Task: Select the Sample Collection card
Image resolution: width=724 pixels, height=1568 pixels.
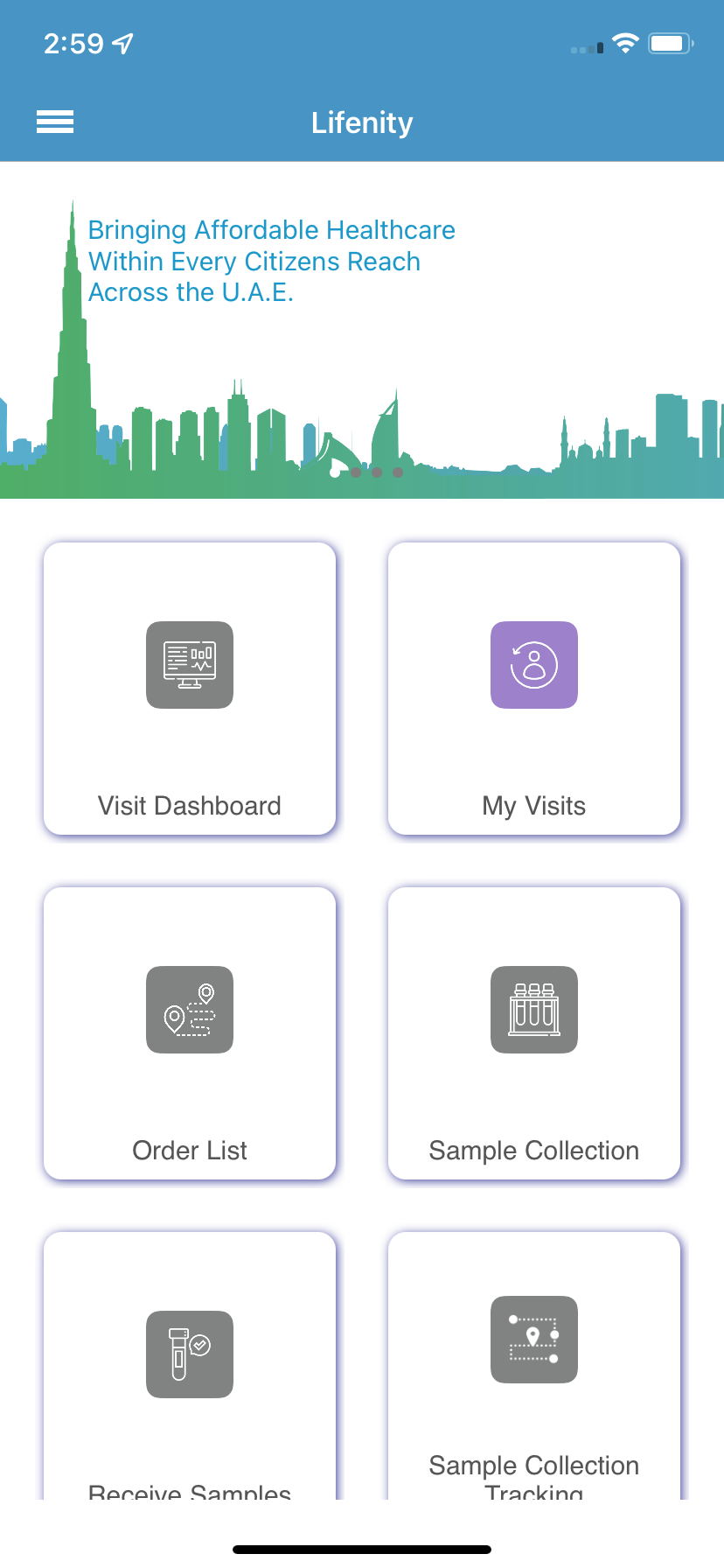Action: (x=534, y=1033)
